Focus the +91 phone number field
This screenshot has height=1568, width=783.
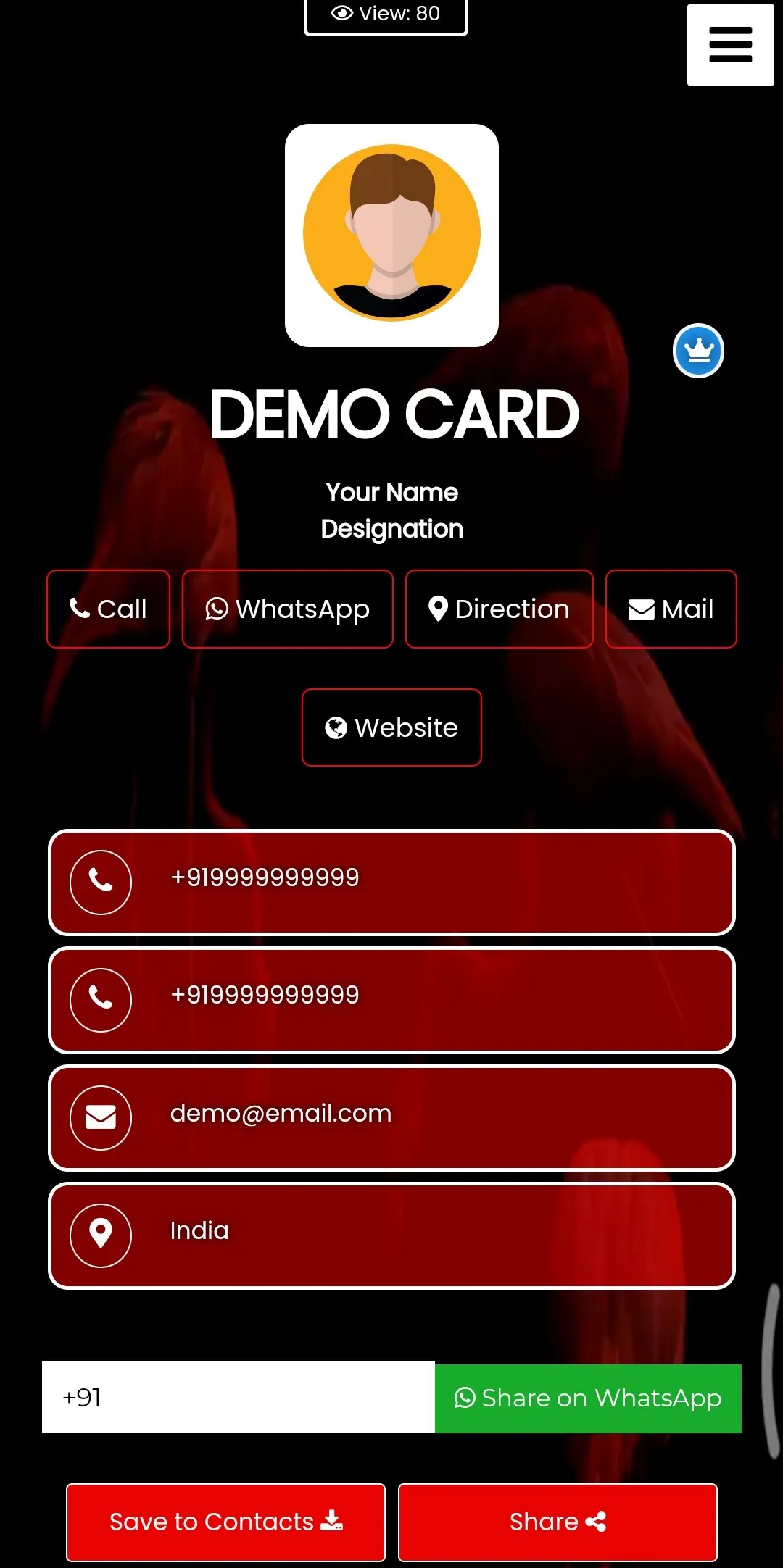click(x=239, y=1397)
